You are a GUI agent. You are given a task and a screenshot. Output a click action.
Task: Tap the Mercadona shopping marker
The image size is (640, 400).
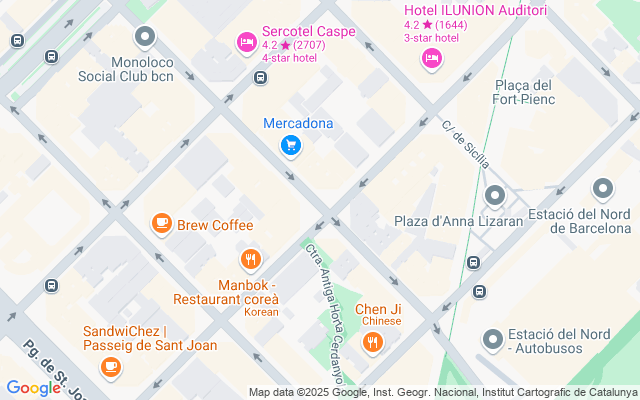point(290,146)
